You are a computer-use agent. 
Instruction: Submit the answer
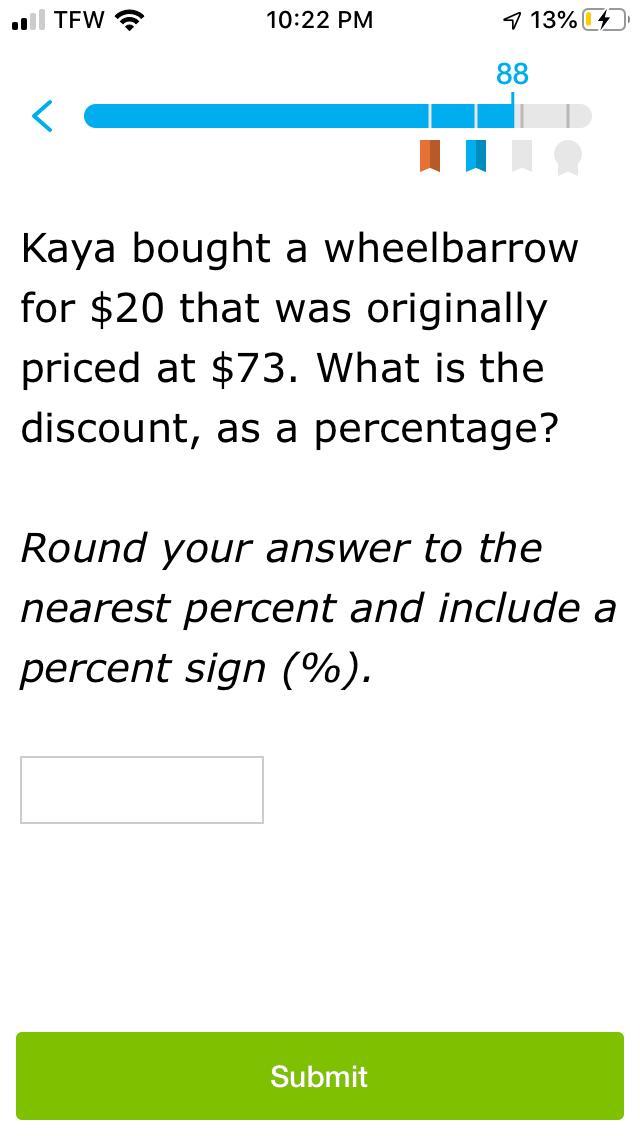[x=320, y=1076]
